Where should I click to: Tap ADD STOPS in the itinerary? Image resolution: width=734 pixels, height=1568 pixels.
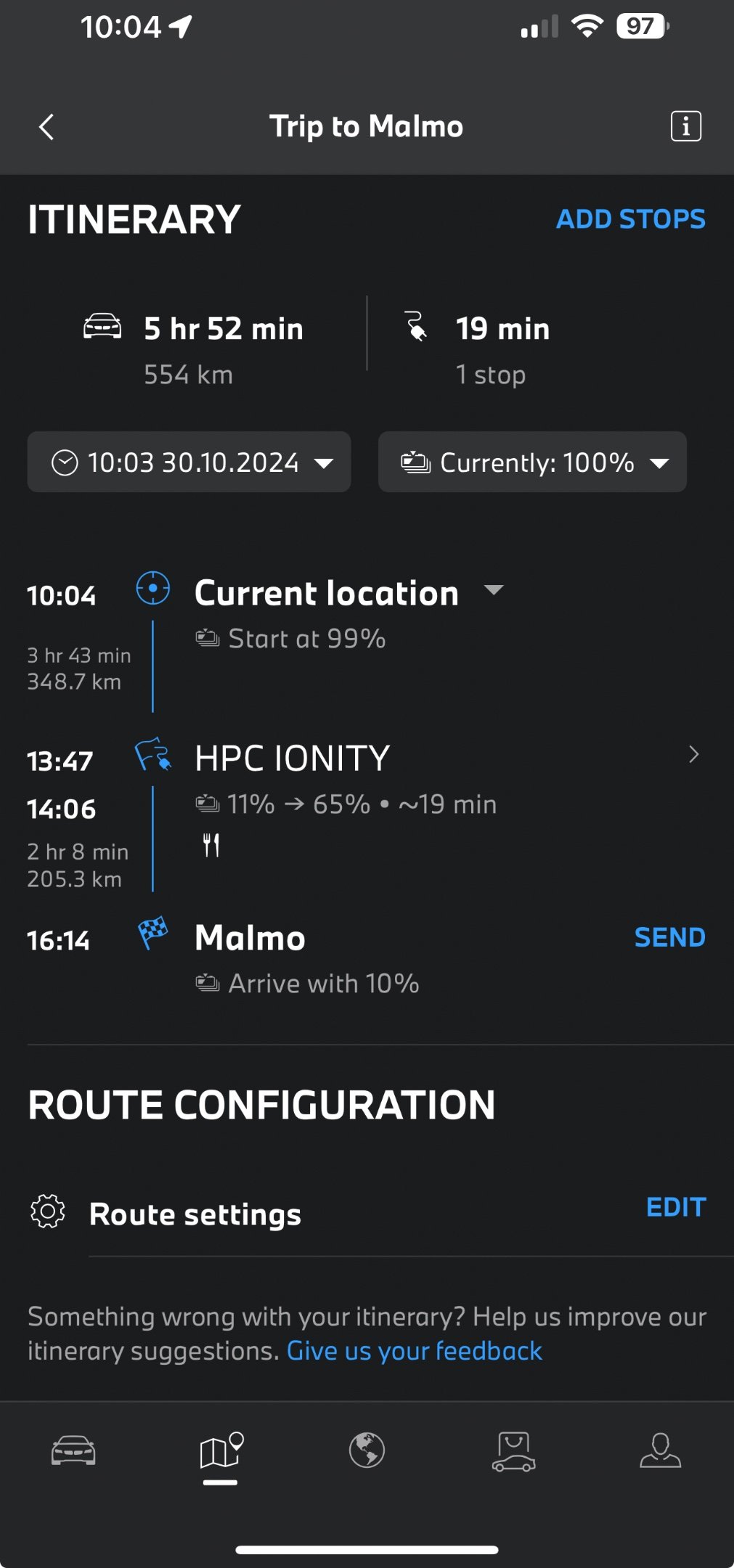pos(630,219)
